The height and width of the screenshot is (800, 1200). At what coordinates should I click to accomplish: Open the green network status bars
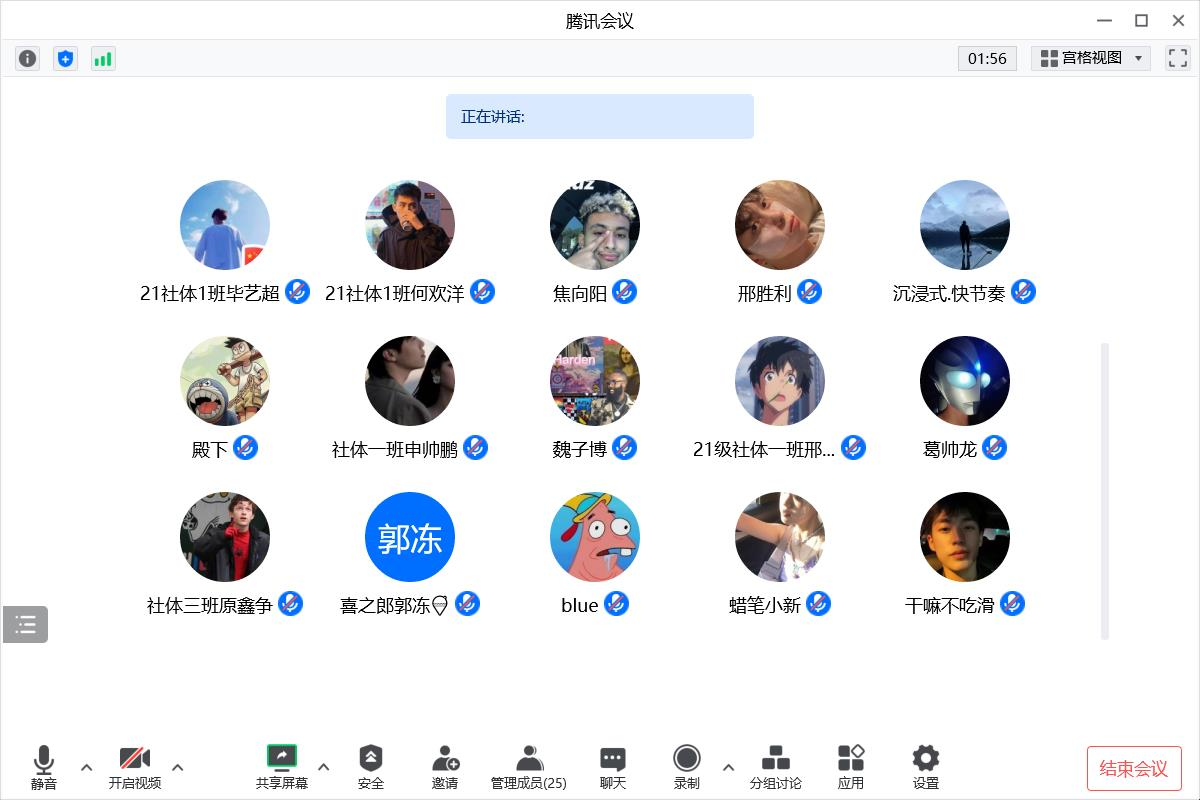(103, 58)
